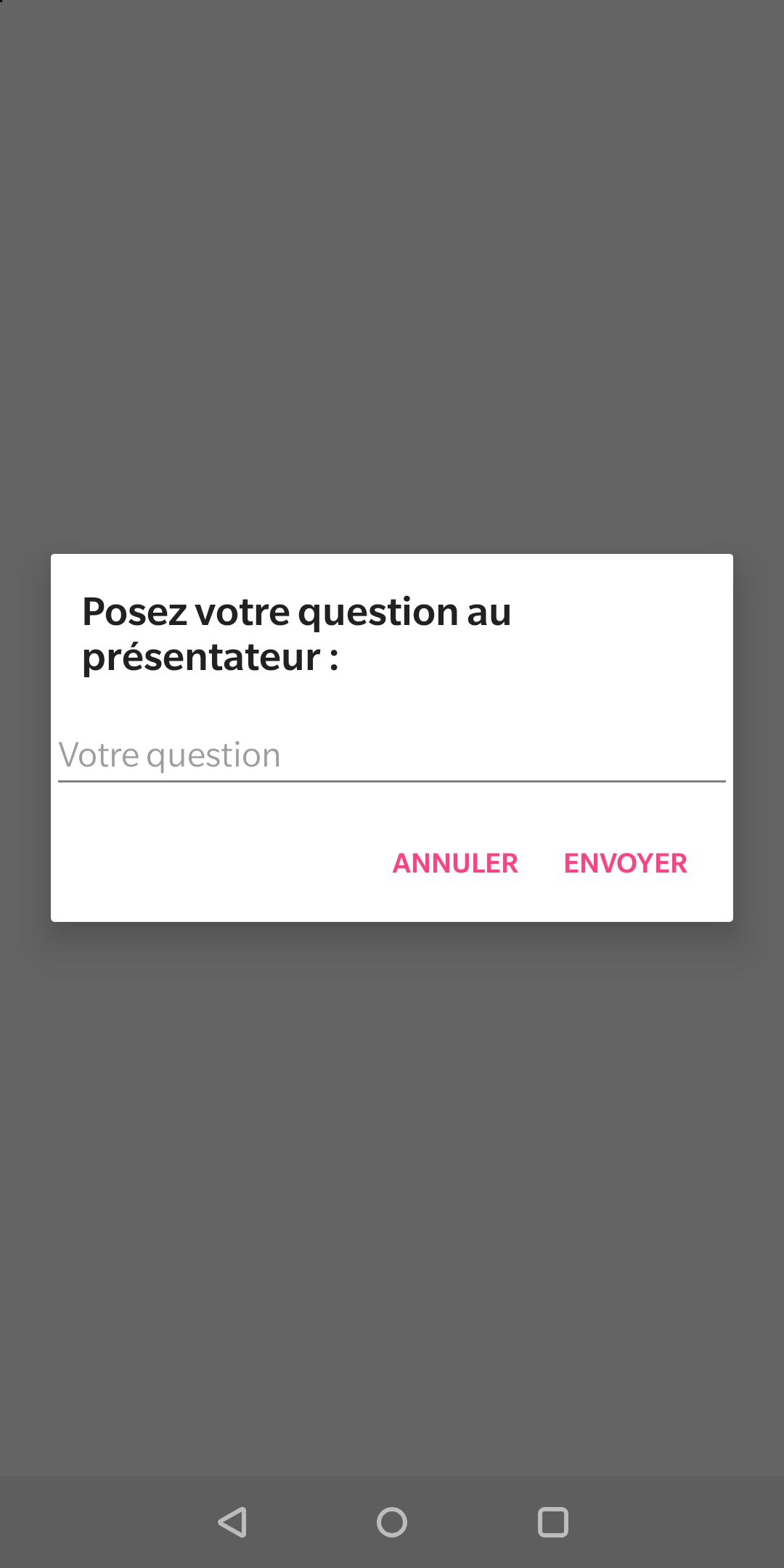Focus the 'Votre question' text field

391,755
